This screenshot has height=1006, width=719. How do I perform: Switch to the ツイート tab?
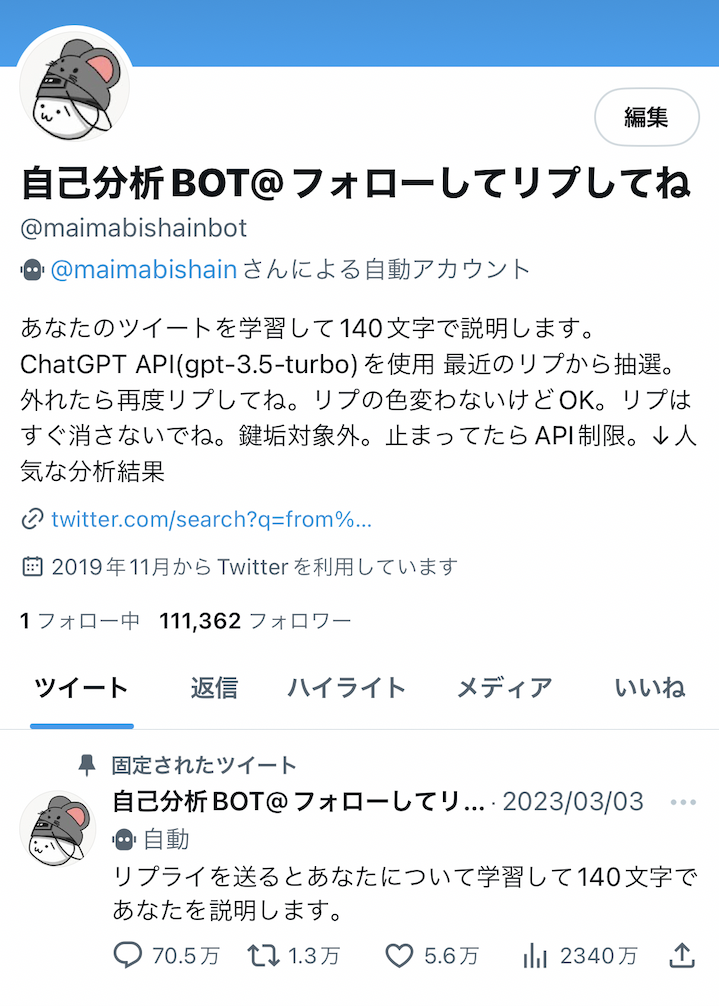point(81,688)
